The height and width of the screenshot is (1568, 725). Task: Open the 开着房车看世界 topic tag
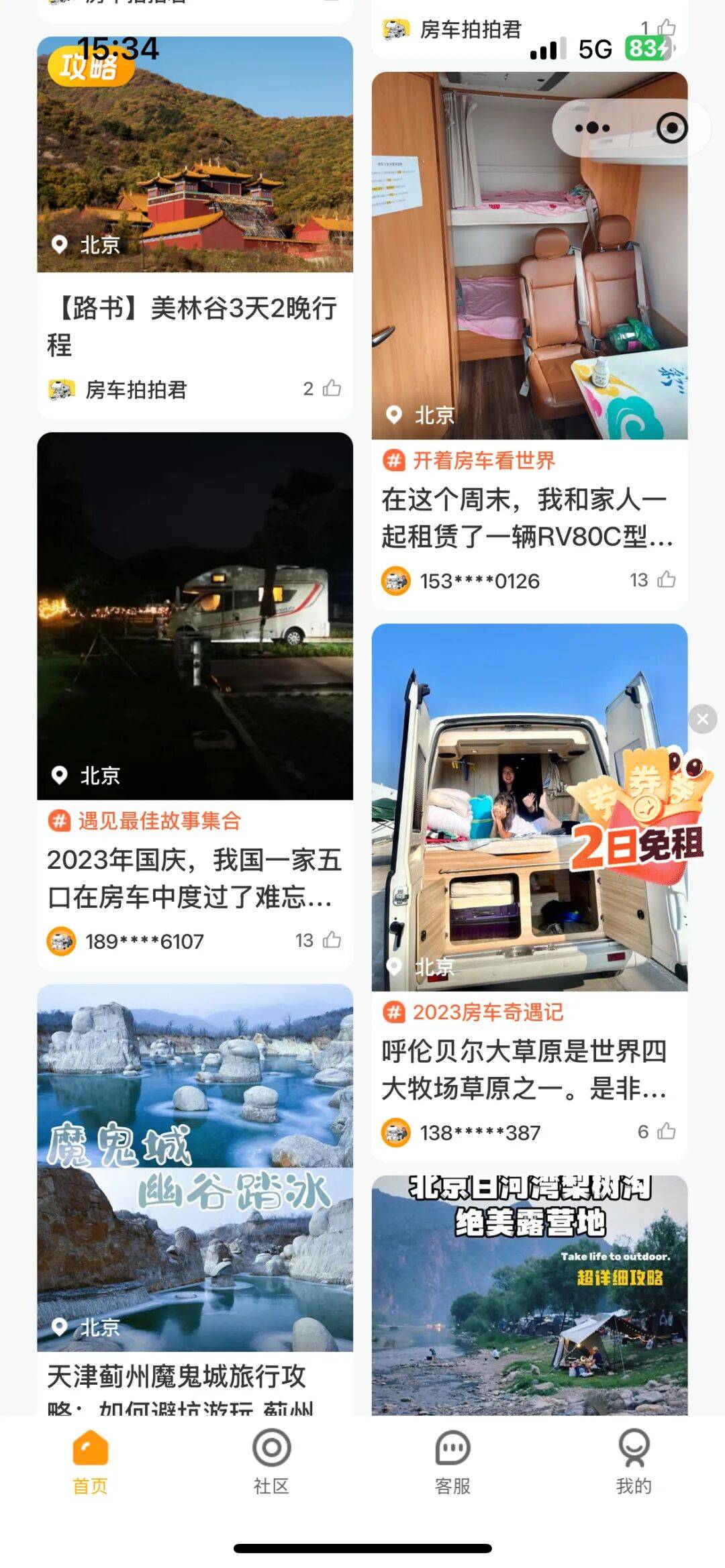tap(483, 461)
